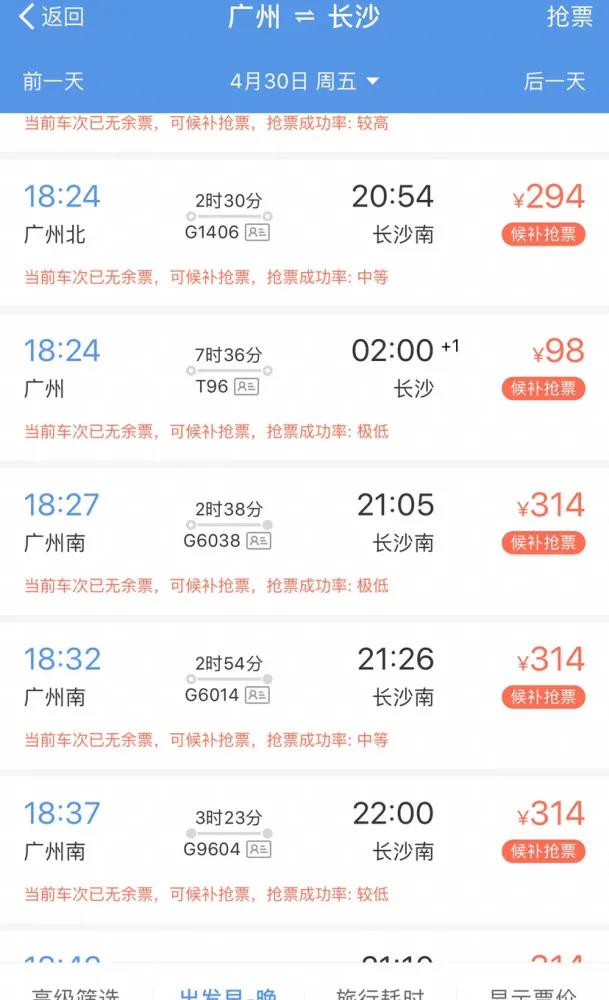Open the 4月30日 周五 date picker

[304, 81]
